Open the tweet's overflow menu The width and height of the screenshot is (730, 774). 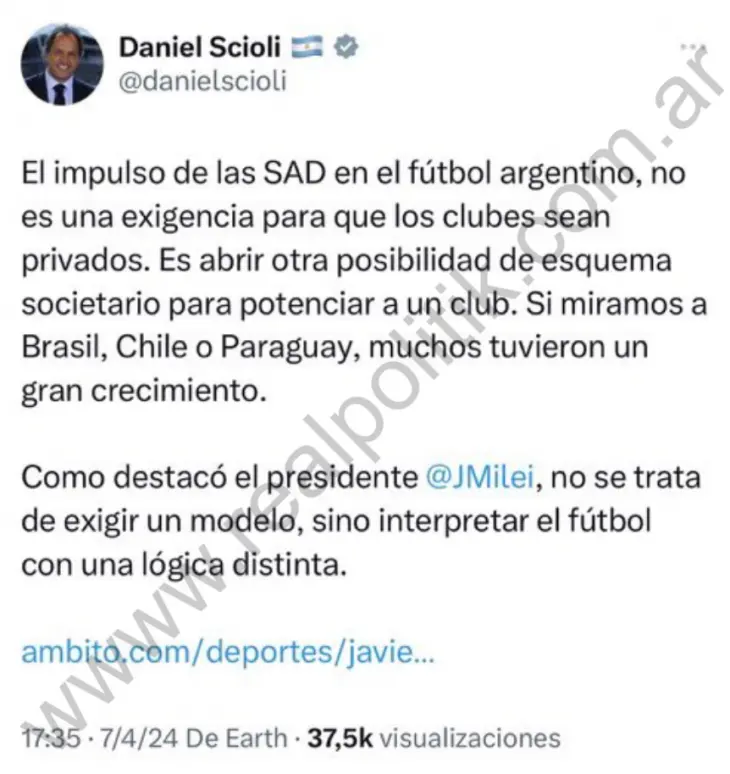click(x=692, y=47)
